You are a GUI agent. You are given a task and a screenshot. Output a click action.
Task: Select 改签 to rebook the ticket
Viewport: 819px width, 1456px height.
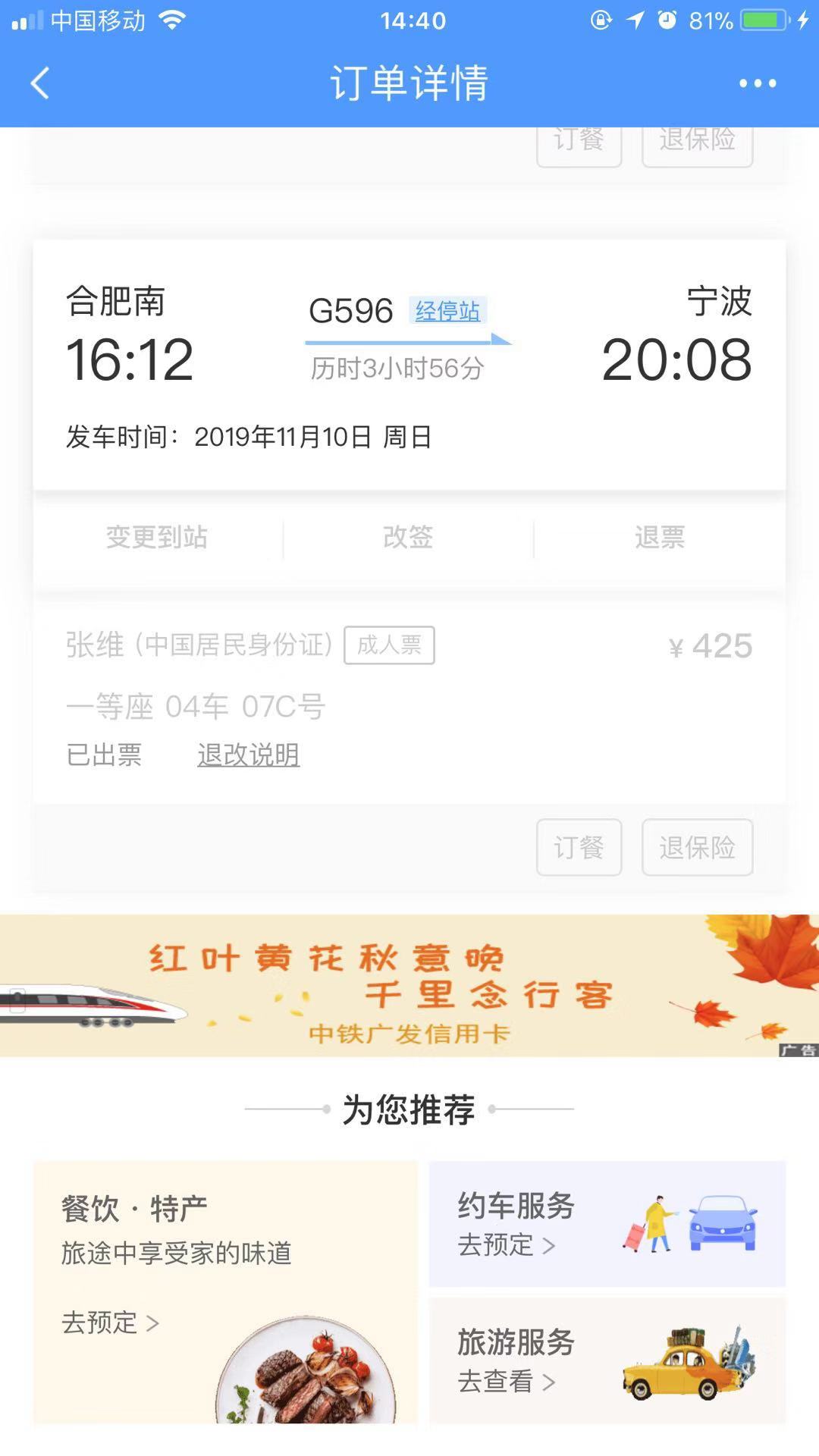pos(408,537)
